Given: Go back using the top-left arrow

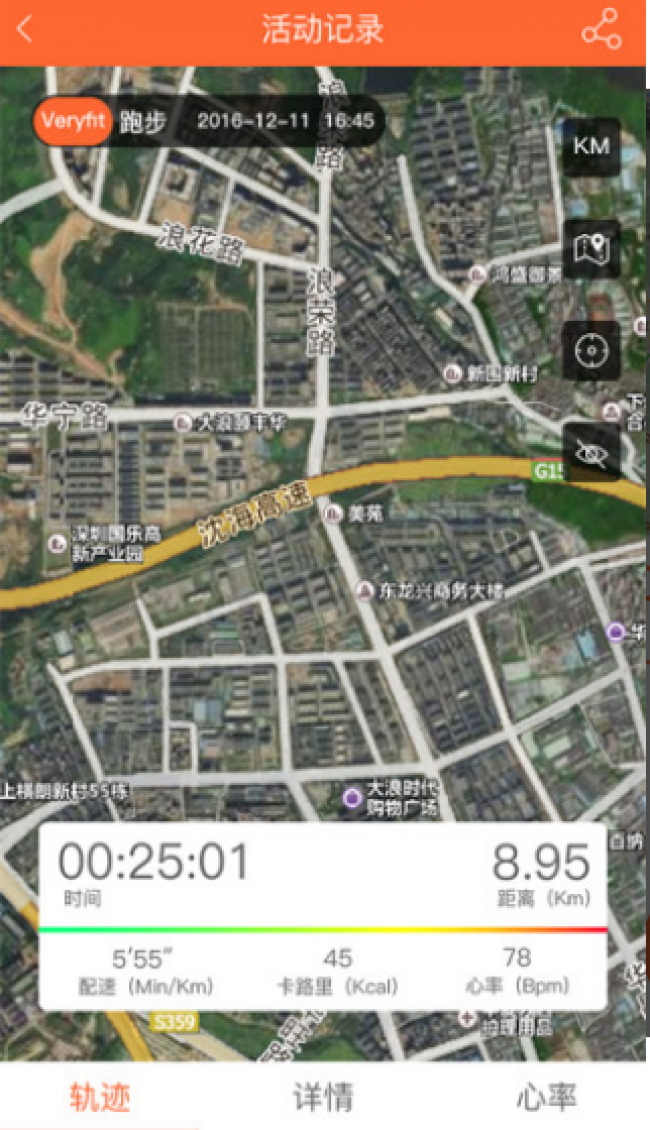Looking at the screenshot, I should click(25, 30).
